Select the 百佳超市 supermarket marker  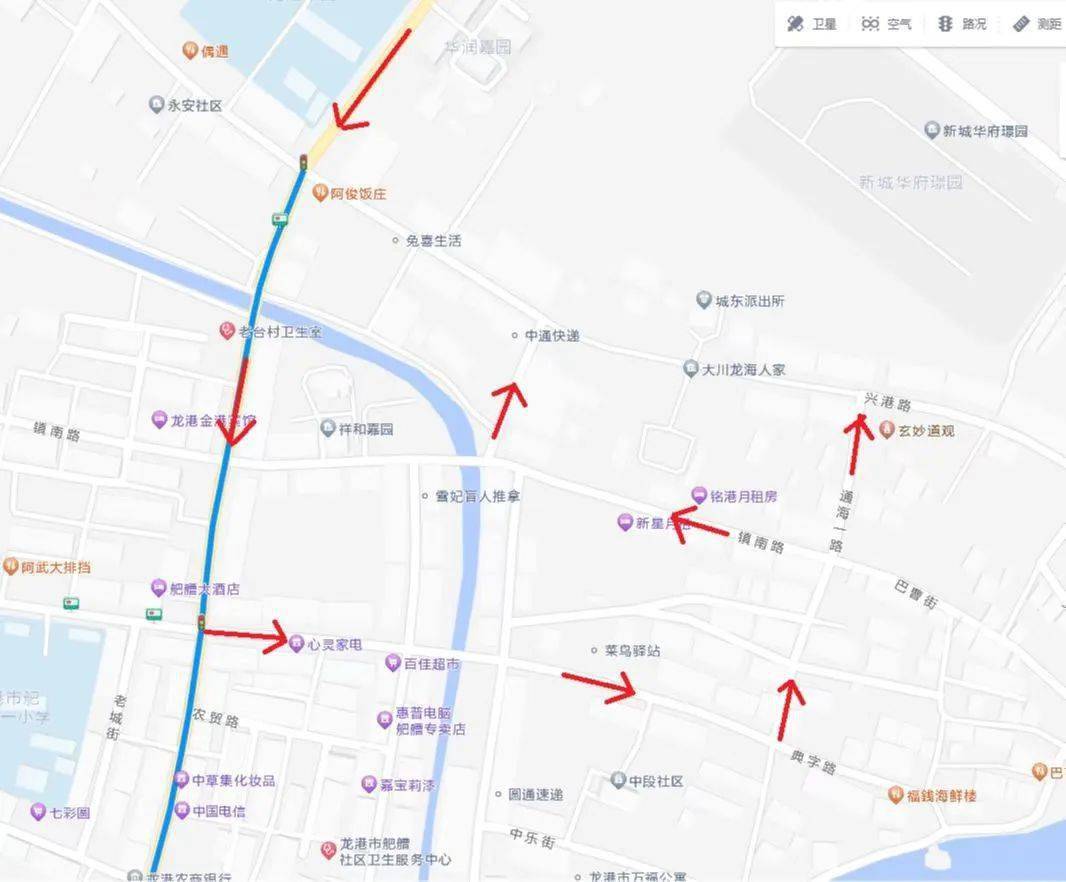point(393,663)
